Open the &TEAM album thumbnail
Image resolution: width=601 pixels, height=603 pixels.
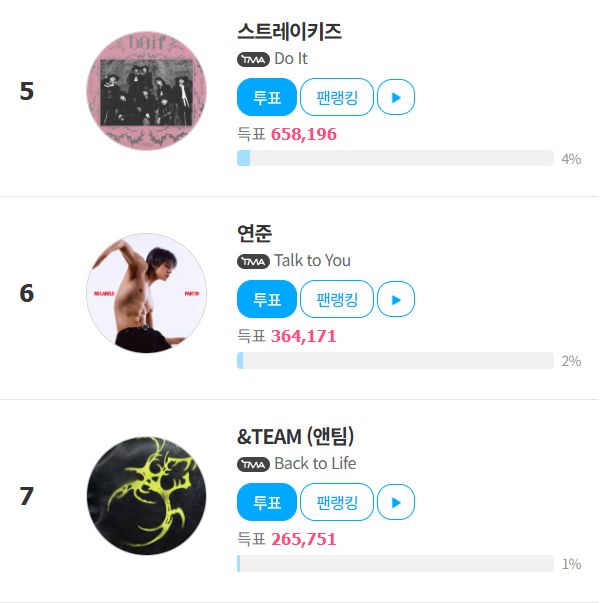coord(146,496)
